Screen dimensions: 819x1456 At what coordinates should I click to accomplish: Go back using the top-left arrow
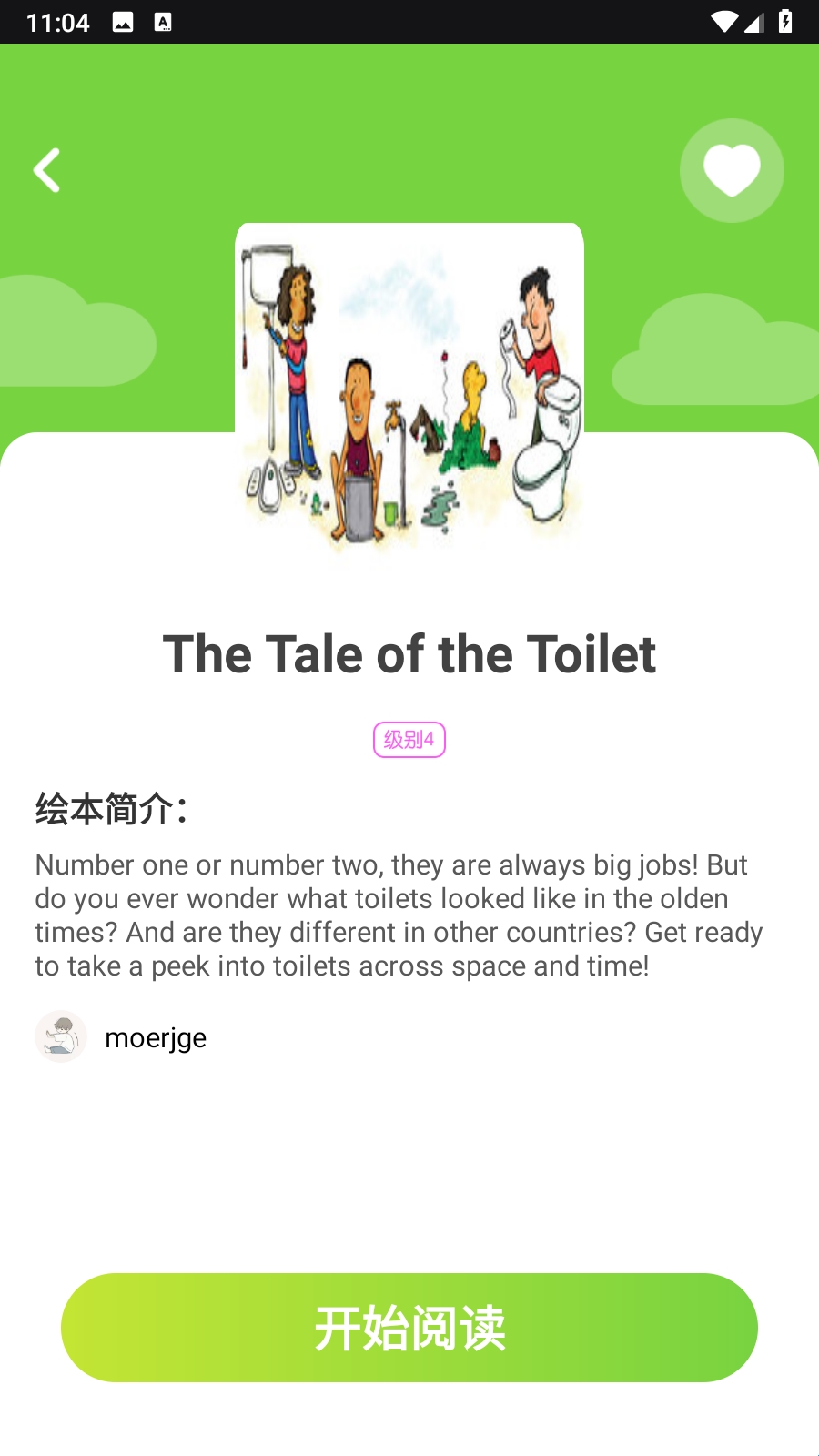[x=47, y=170]
